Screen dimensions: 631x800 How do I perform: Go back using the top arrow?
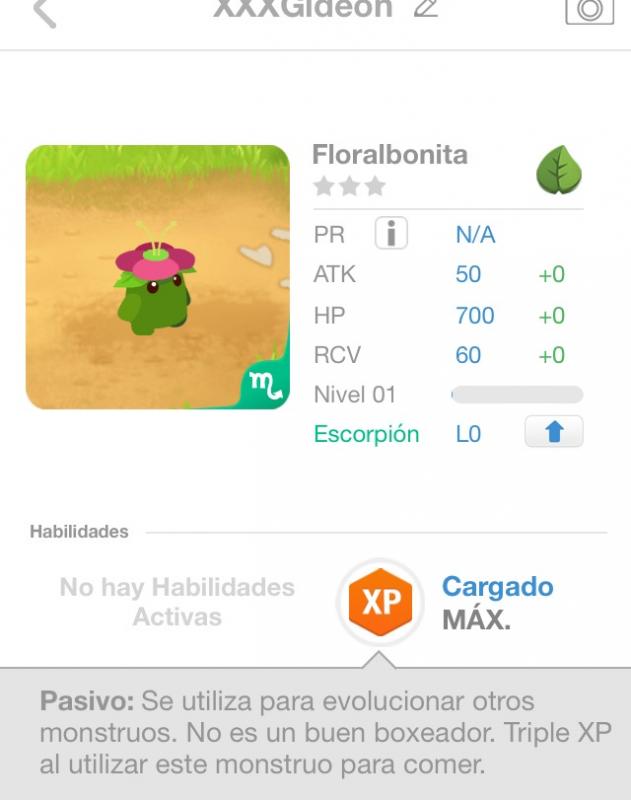point(44,13)
